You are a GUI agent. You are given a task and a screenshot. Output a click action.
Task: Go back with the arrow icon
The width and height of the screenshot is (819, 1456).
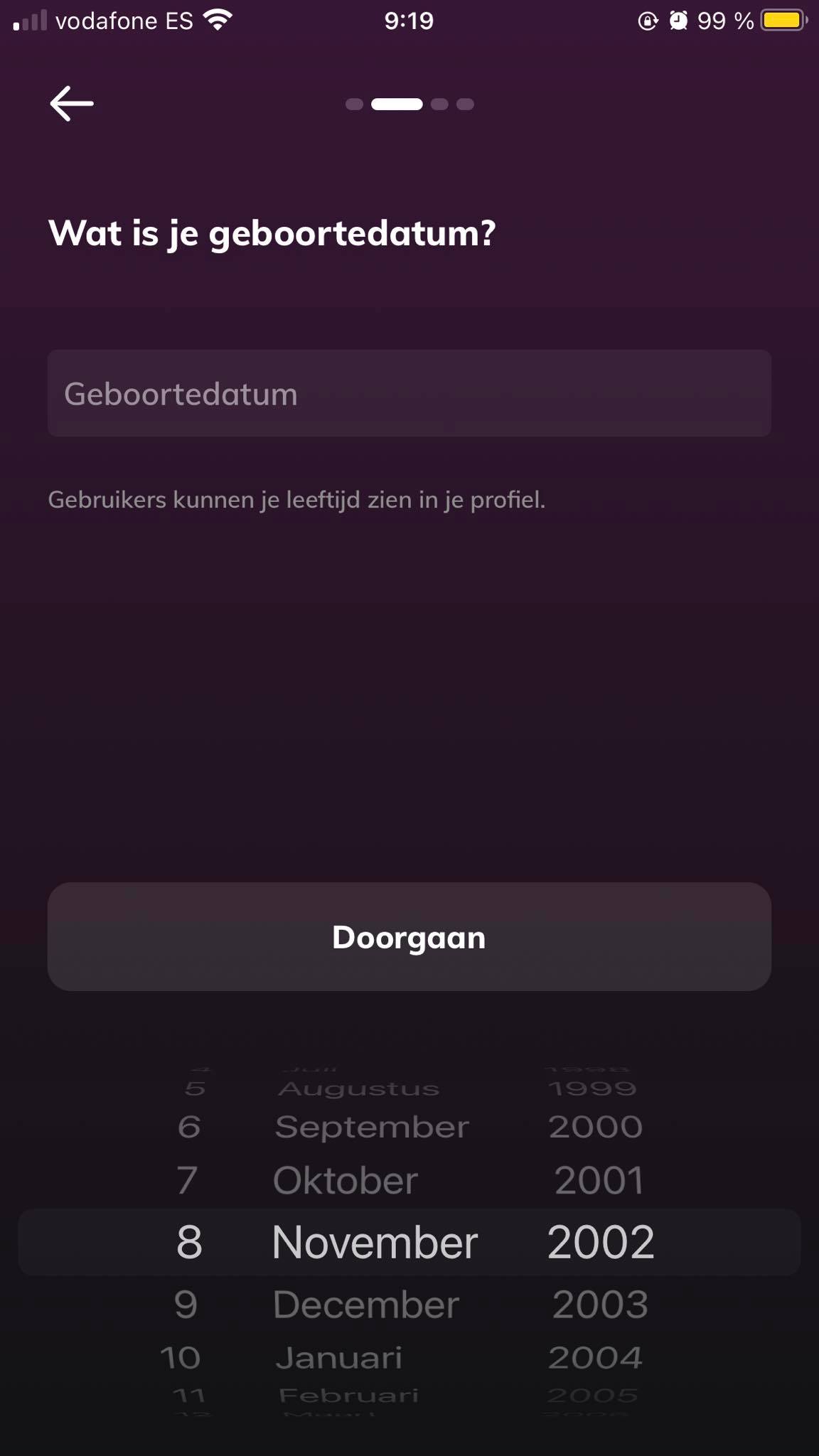tap(72, 104)
